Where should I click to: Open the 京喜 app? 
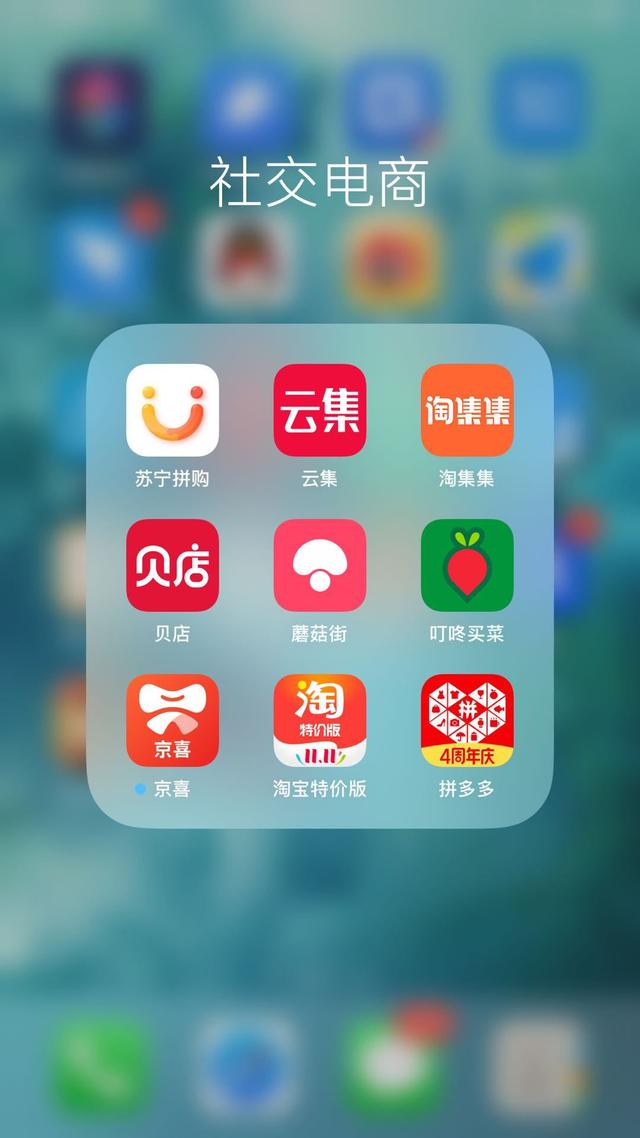[173, 721]
